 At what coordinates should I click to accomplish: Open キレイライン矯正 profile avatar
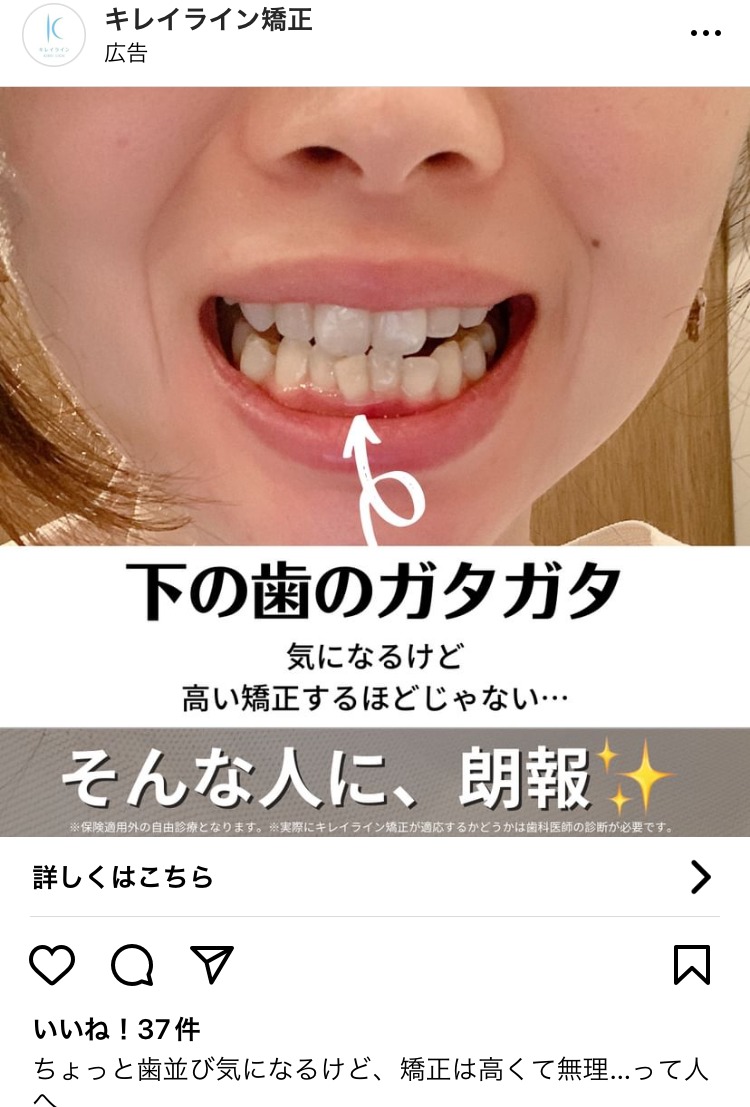pos(54,35)
